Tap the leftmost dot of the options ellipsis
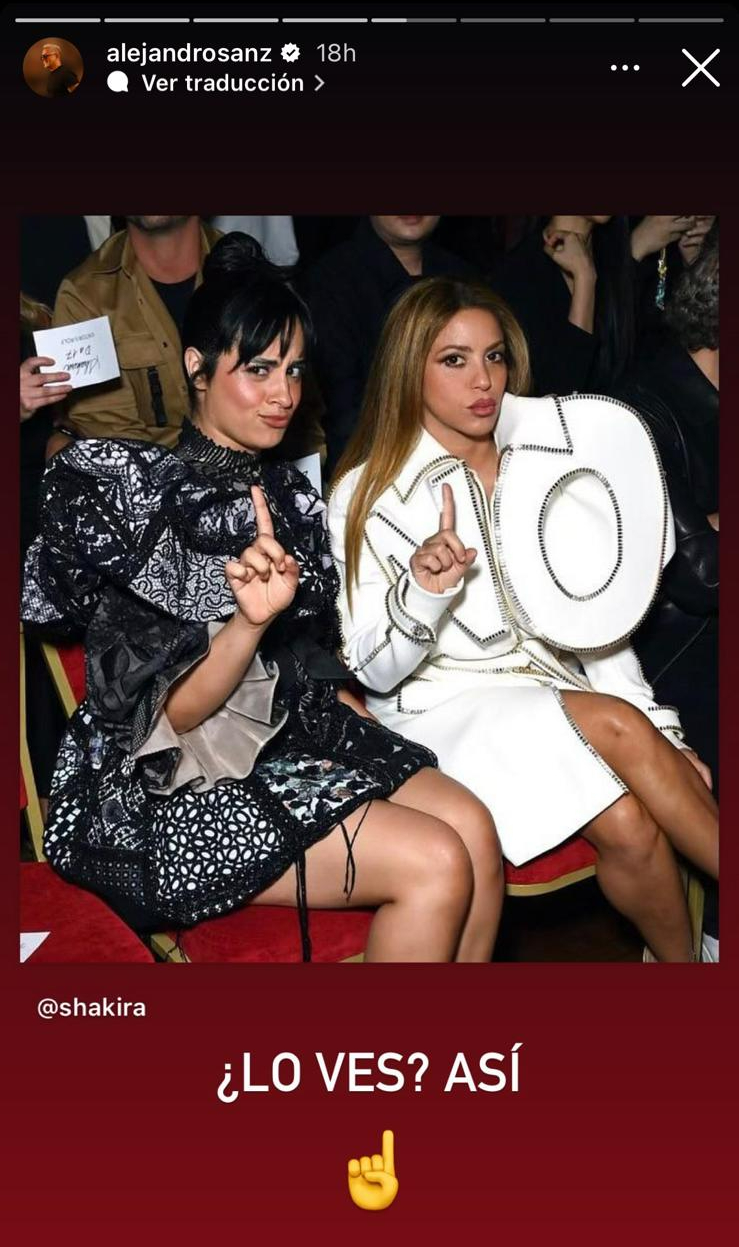Viewport: 739px width, 1247px height. tap(612, 66)
